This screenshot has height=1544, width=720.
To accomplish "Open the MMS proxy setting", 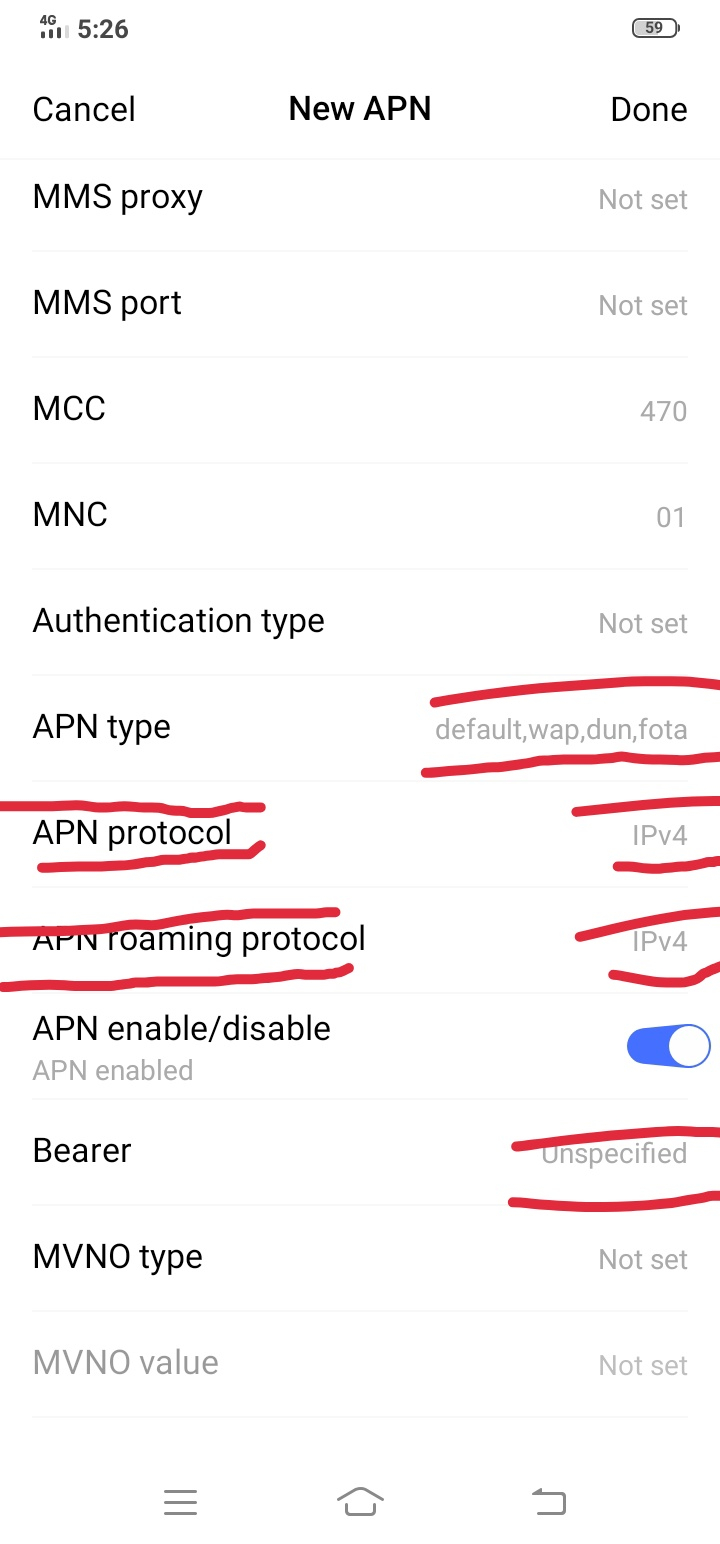I will point(360,198).
